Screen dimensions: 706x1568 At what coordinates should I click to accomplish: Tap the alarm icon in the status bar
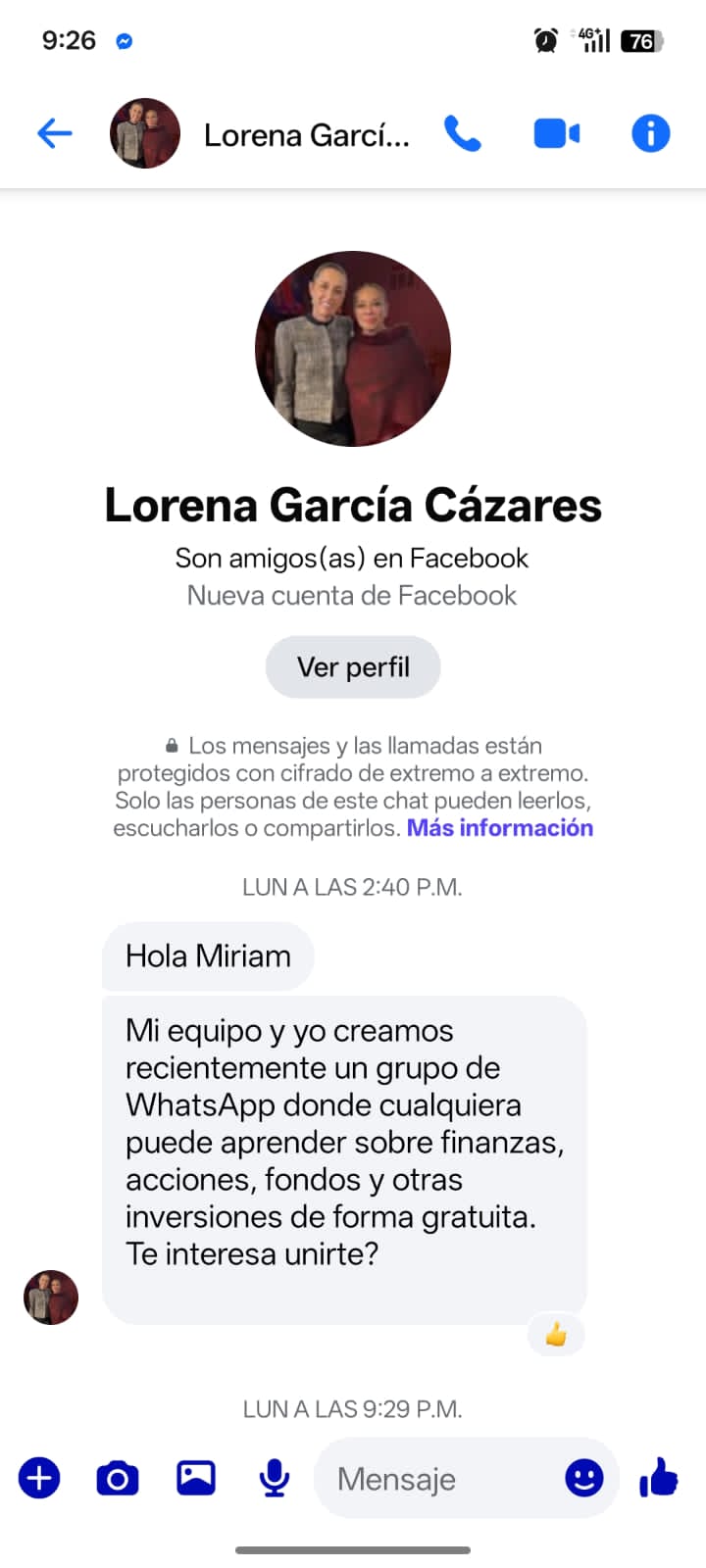(547, 40)
